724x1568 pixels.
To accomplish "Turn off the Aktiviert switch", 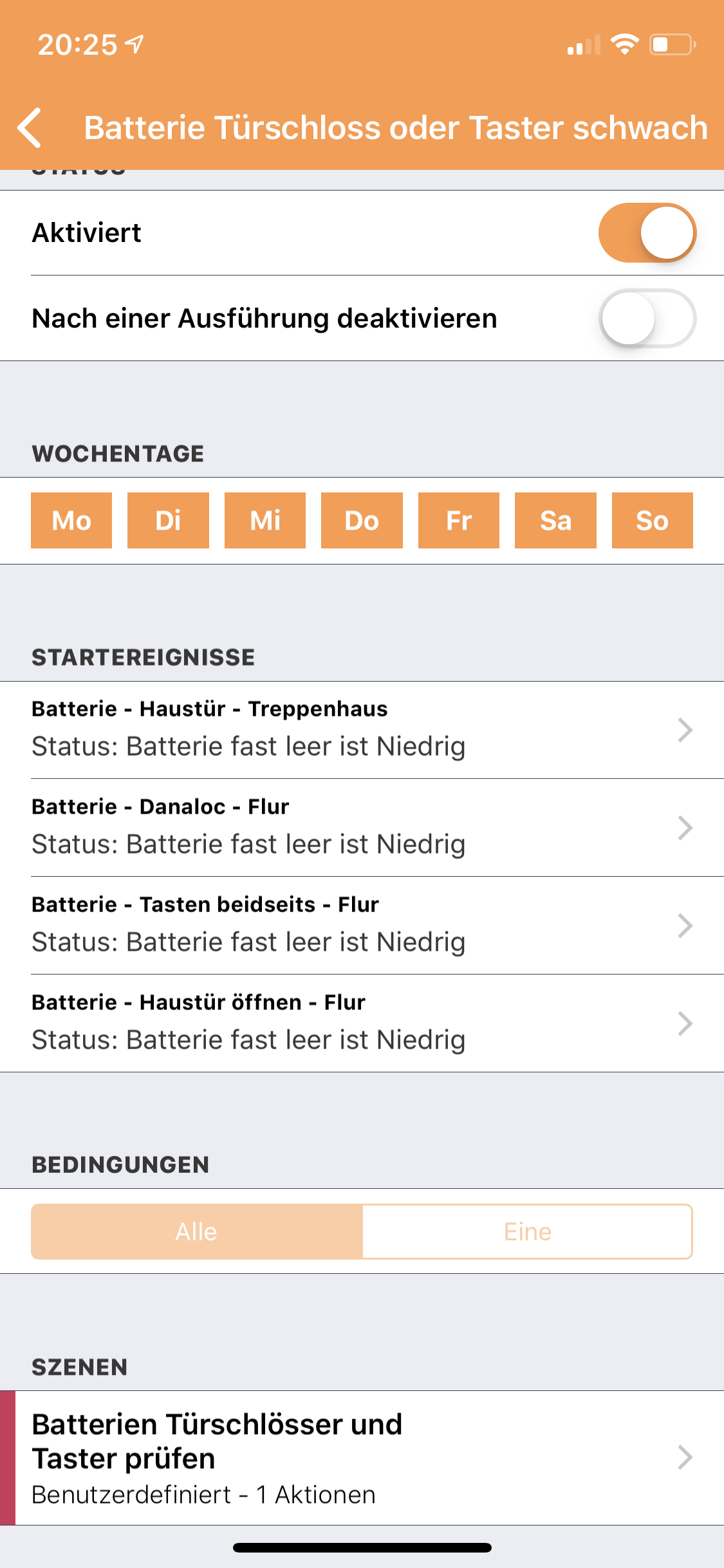I will tap(647, 233).
